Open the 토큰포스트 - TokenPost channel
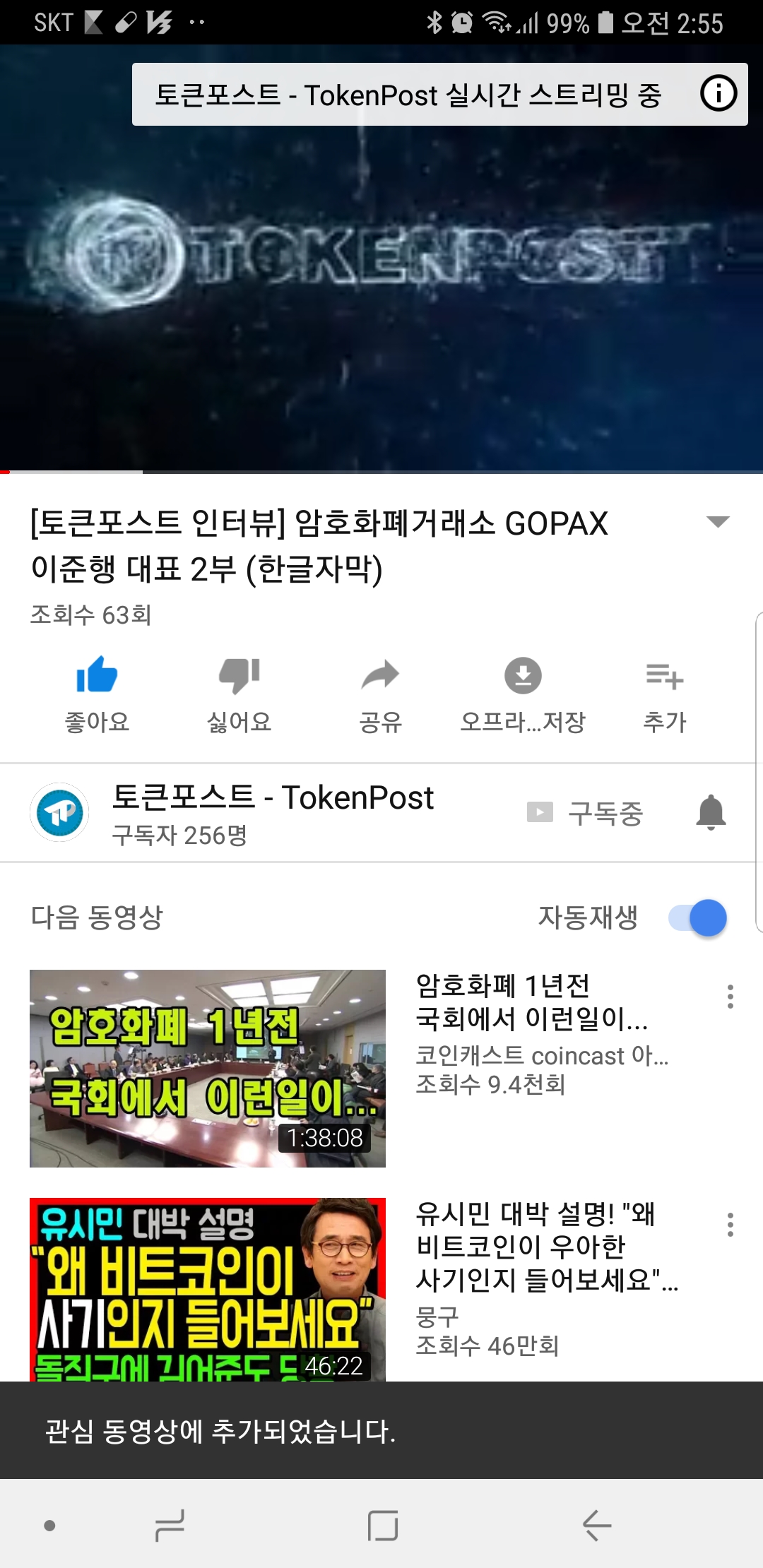Image resolution: width=763 pixels, height=1568 pixels. tap(272, 812)
